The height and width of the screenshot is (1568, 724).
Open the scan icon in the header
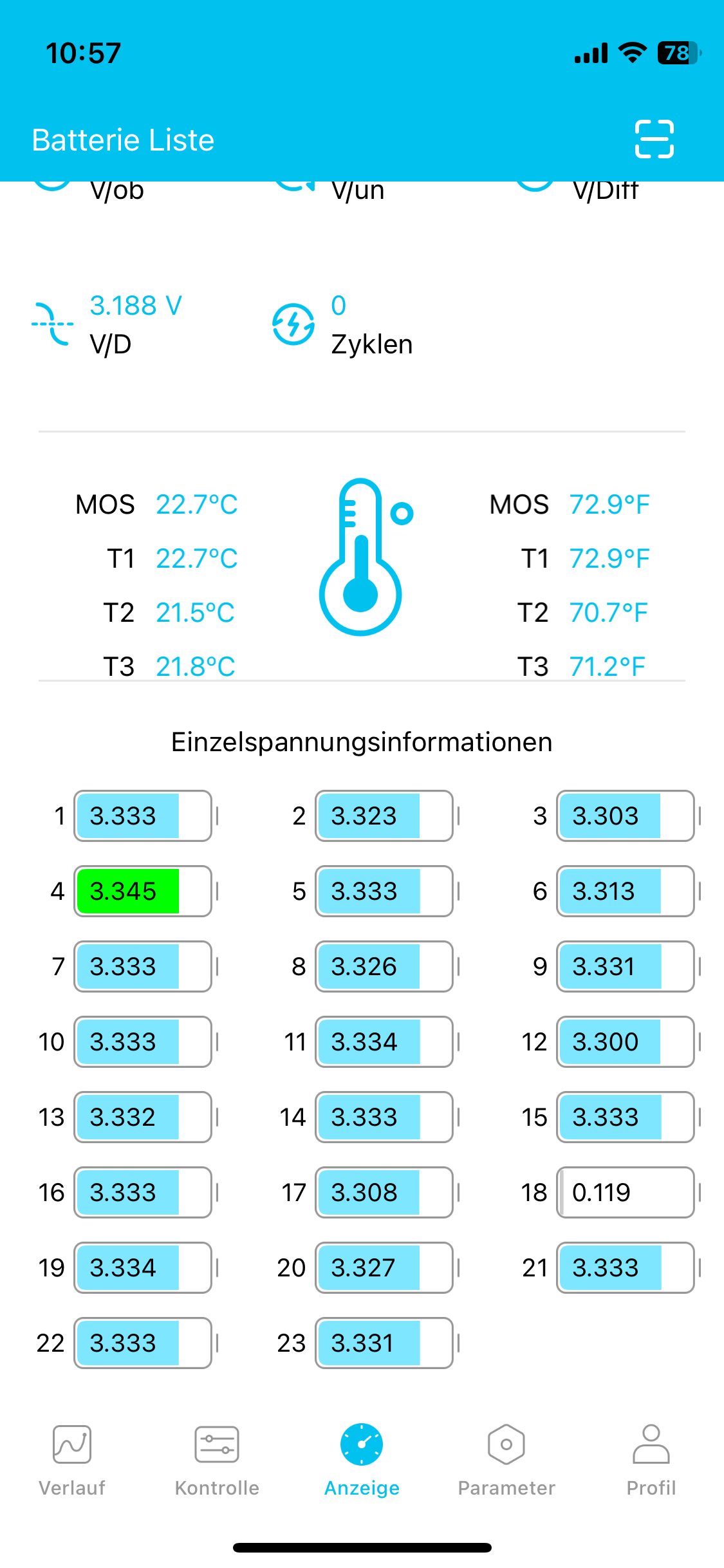pyautogui.click(x=654, y=139)
